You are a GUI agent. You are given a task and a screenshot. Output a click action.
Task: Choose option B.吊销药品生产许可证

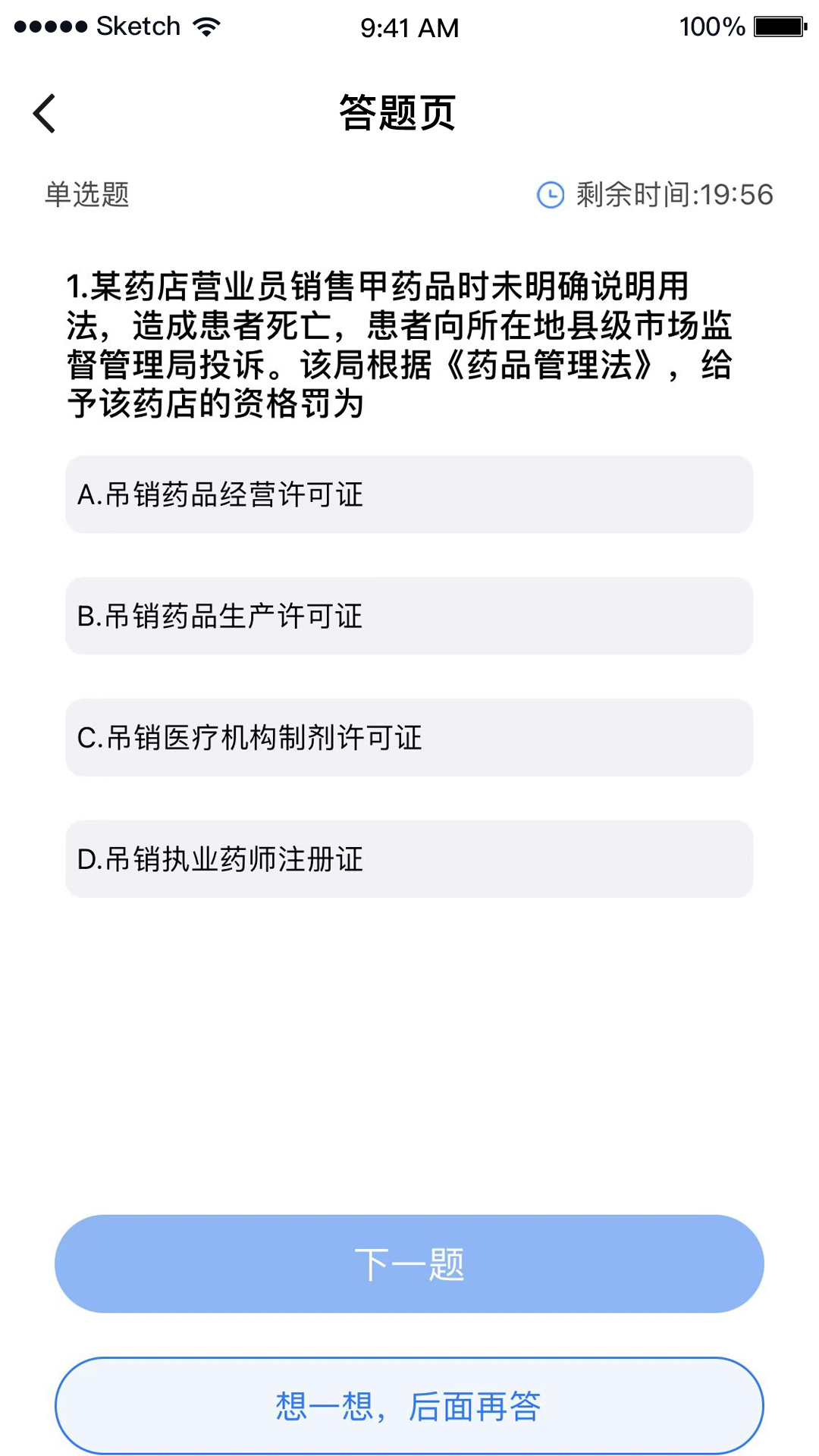tap(409, 616)
